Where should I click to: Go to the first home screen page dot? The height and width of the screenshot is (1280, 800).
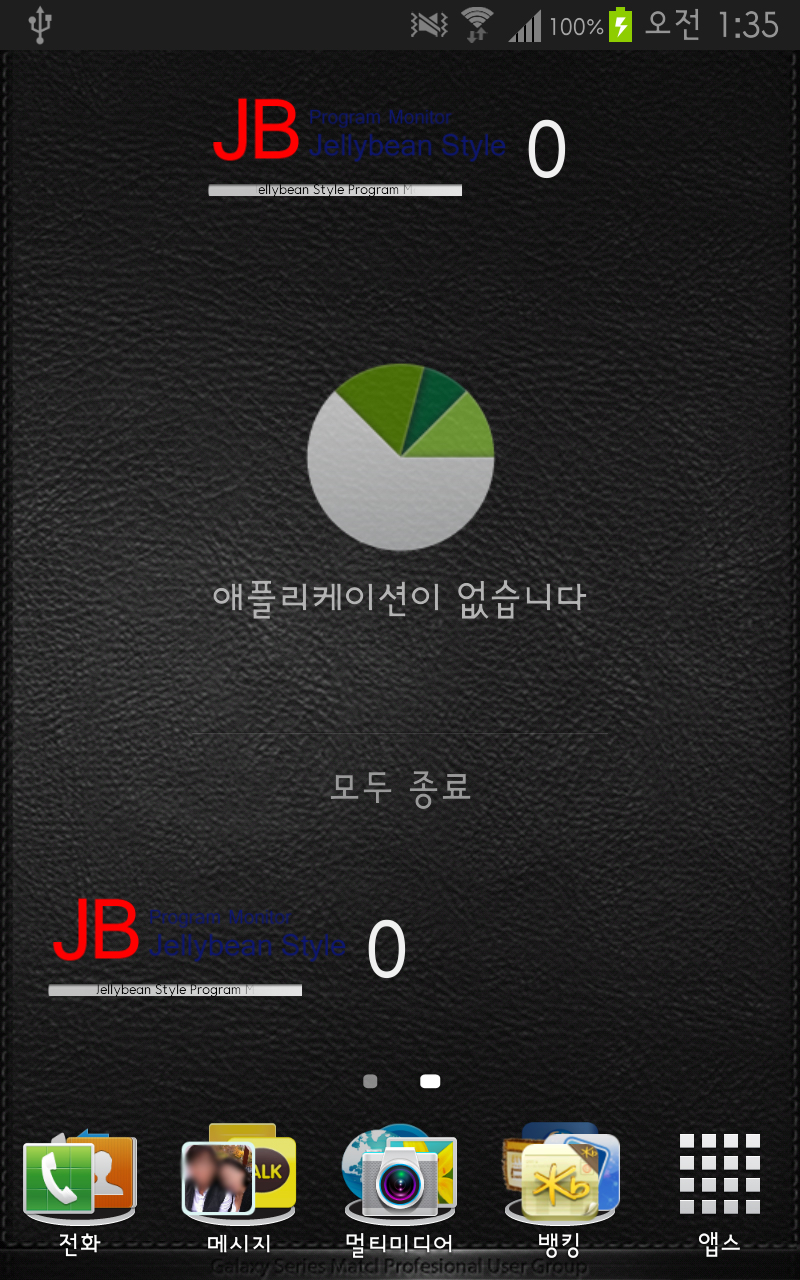coord(370,1081)
